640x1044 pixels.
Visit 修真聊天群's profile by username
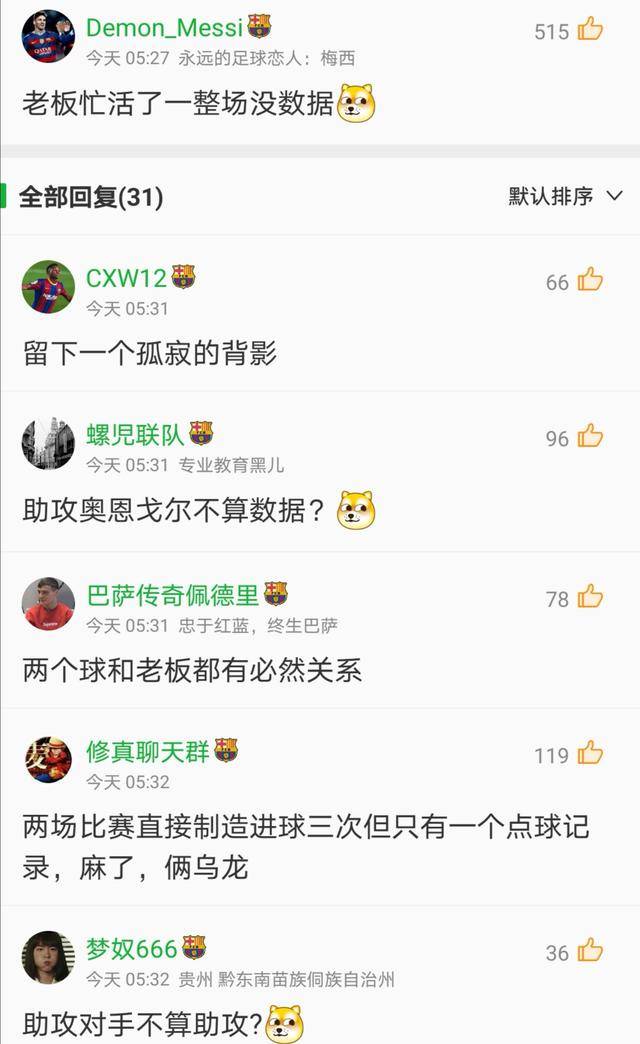(x=148, y=752)
